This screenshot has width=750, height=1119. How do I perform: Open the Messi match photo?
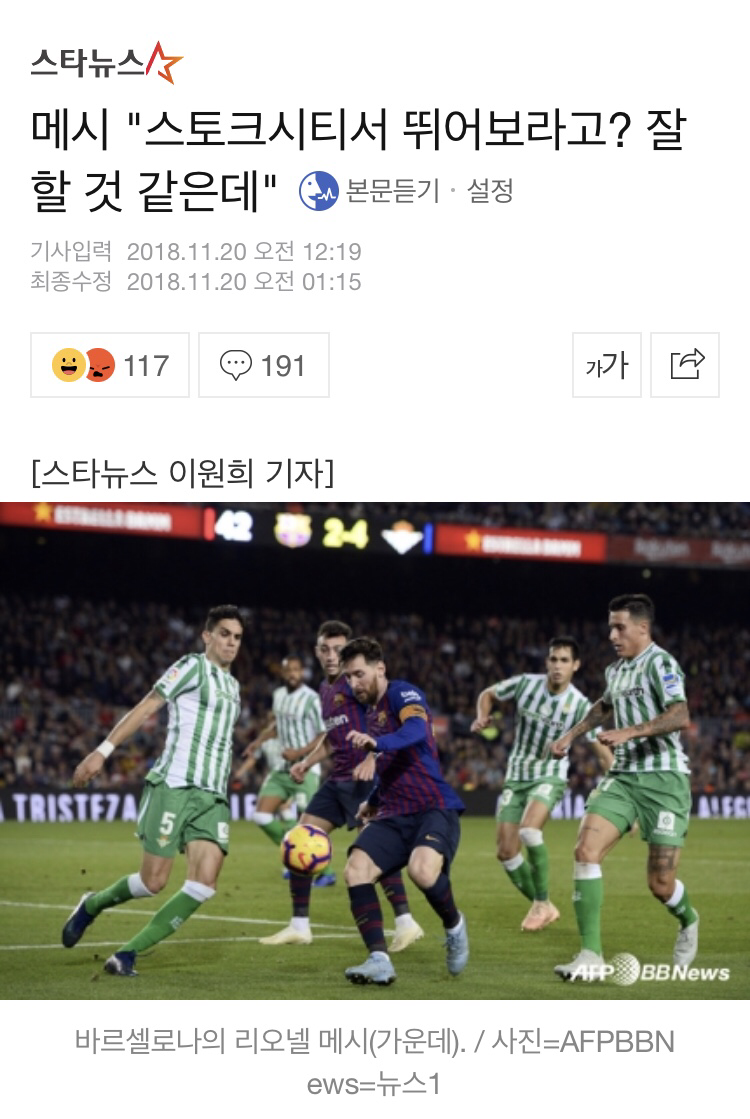click(x=375, y=750)
